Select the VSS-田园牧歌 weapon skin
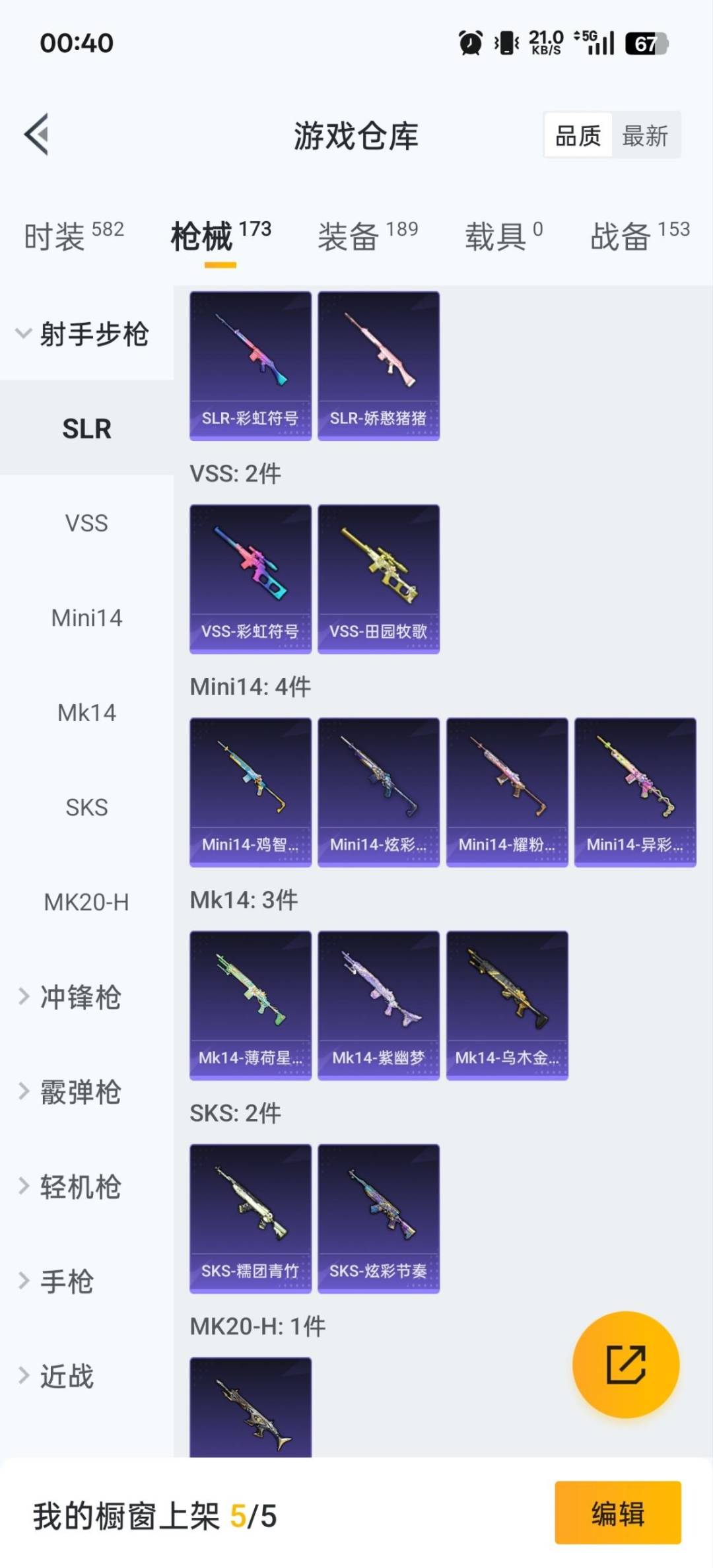Image resolution: width=713 pixels, height=1568 pixels. 378,578
